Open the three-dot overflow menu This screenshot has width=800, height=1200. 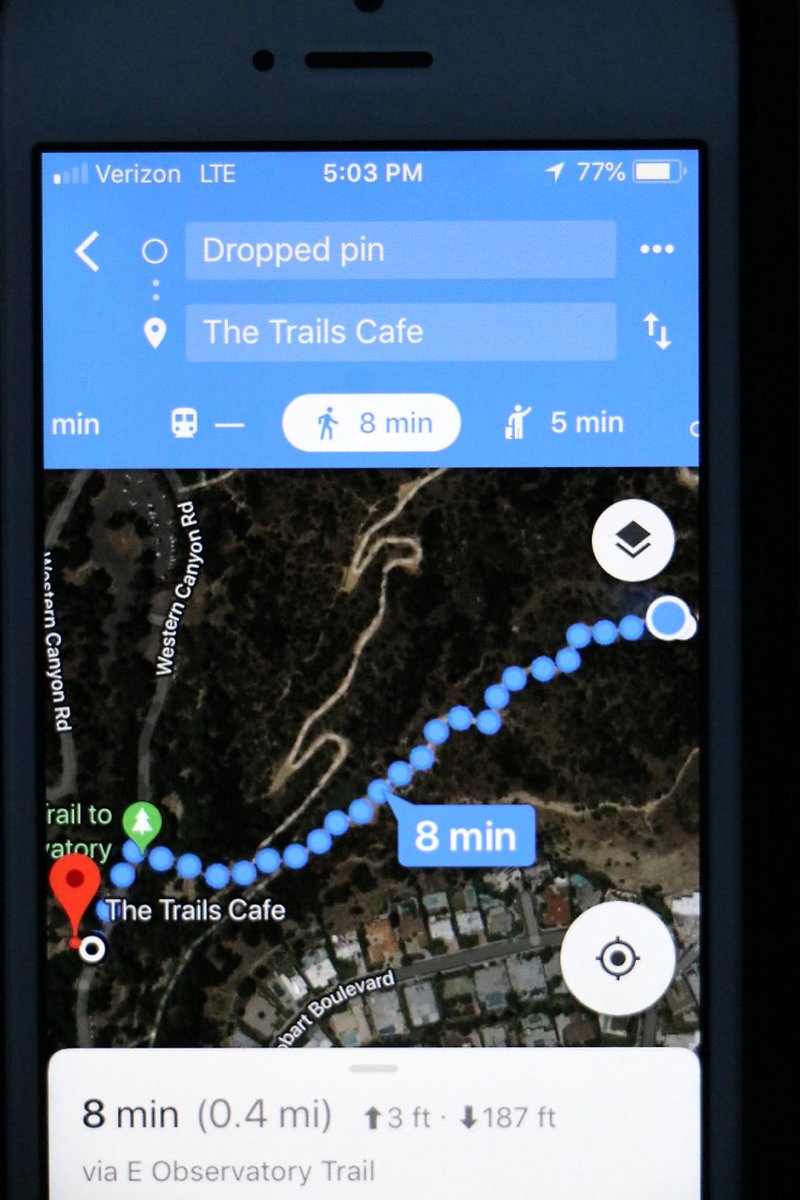tap(657, 250)
